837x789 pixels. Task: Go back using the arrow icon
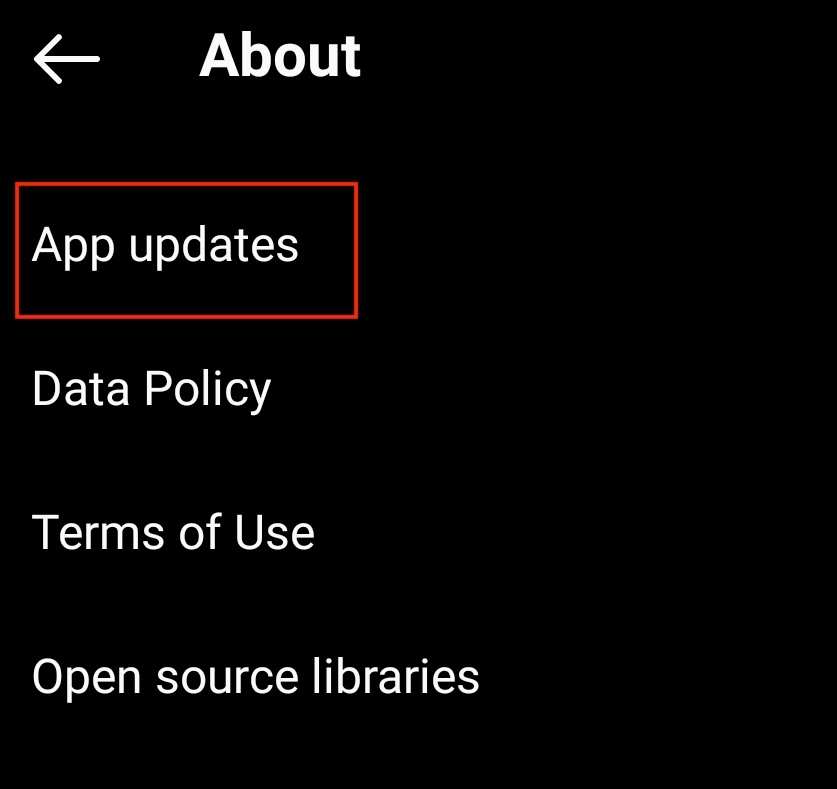click(66, 59)
